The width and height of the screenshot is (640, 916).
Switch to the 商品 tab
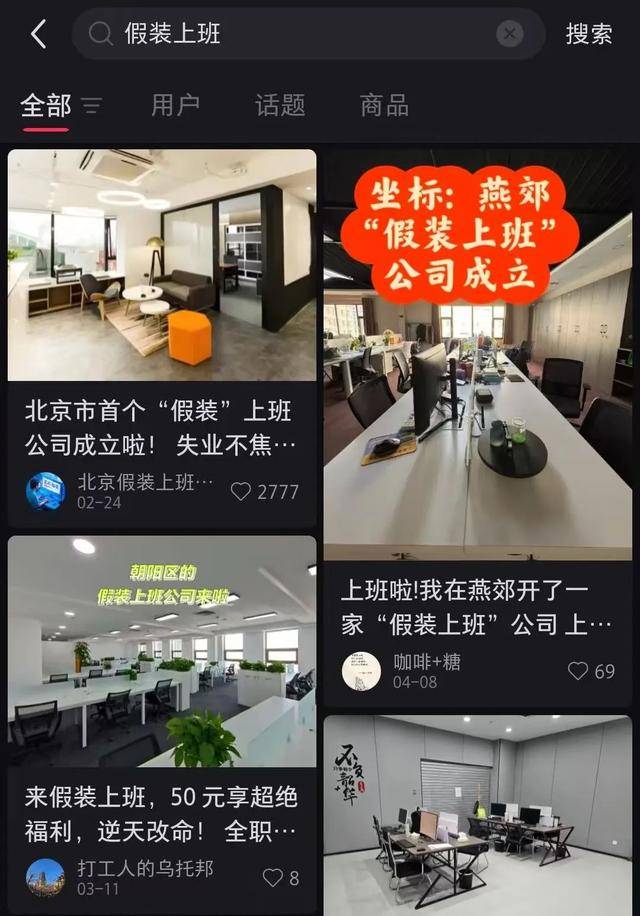(384, 105)
